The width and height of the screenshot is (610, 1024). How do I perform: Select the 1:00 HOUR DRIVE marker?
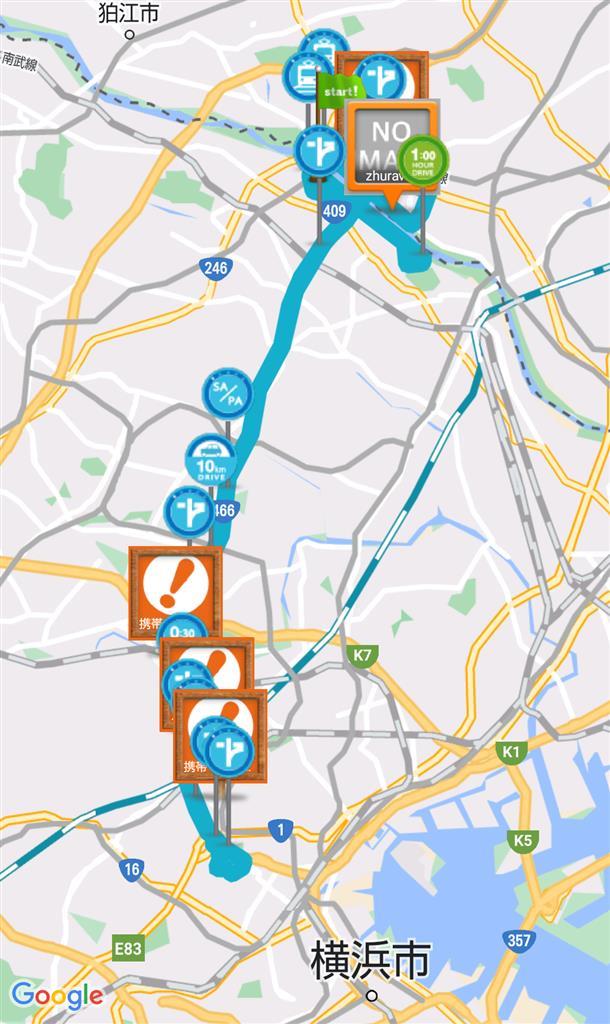423,158
